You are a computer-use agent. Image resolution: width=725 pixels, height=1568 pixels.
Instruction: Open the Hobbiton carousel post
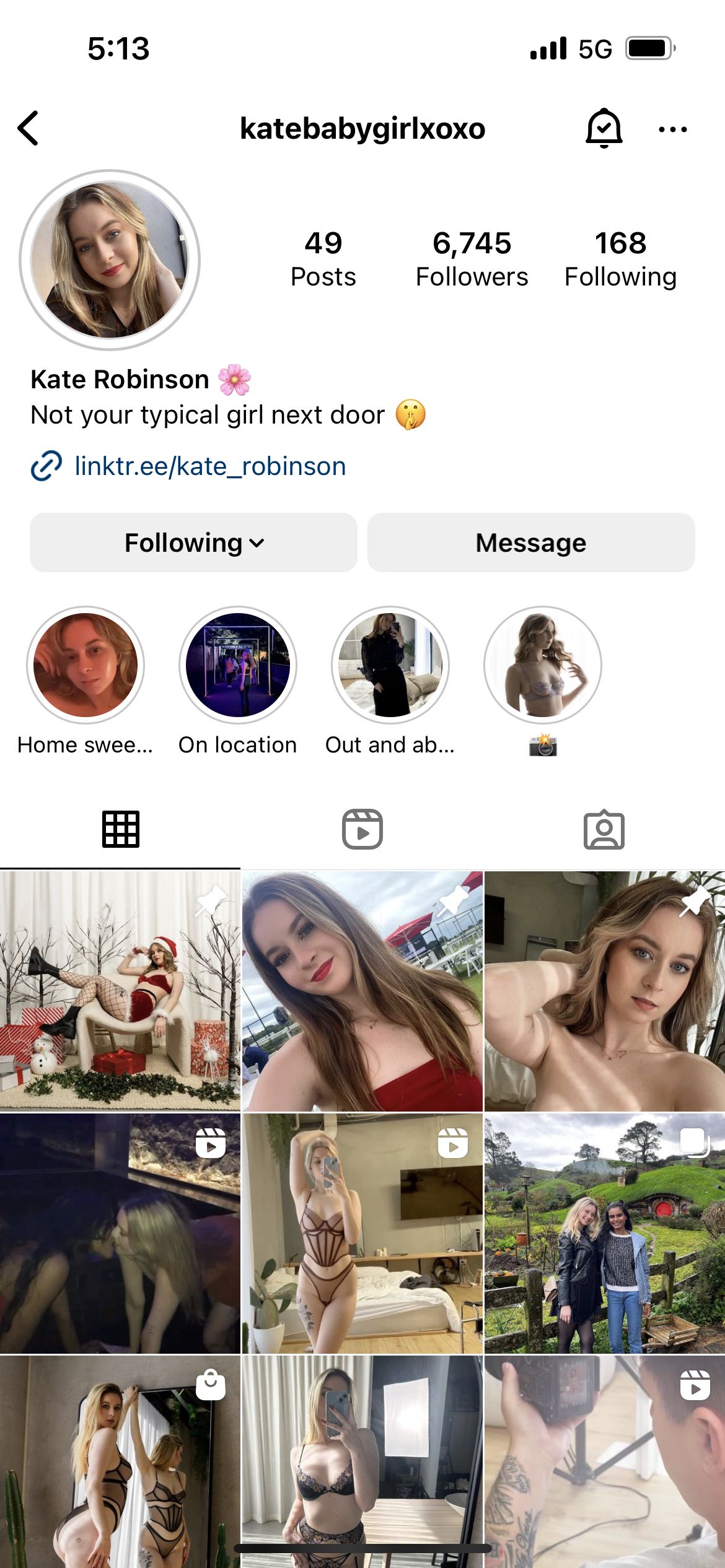click(x=604, y=1233)
